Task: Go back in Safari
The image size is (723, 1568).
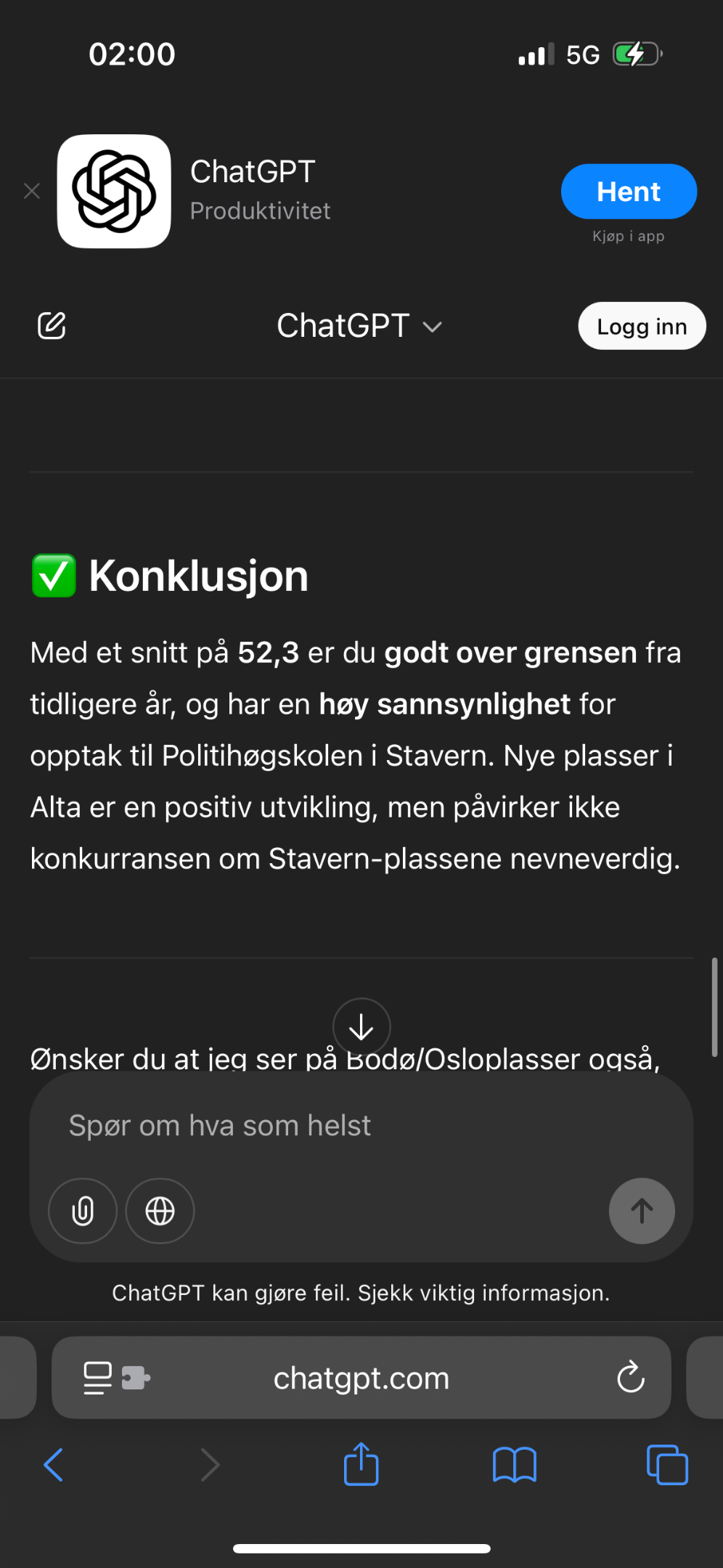Action: click(x=54, y=1465)
